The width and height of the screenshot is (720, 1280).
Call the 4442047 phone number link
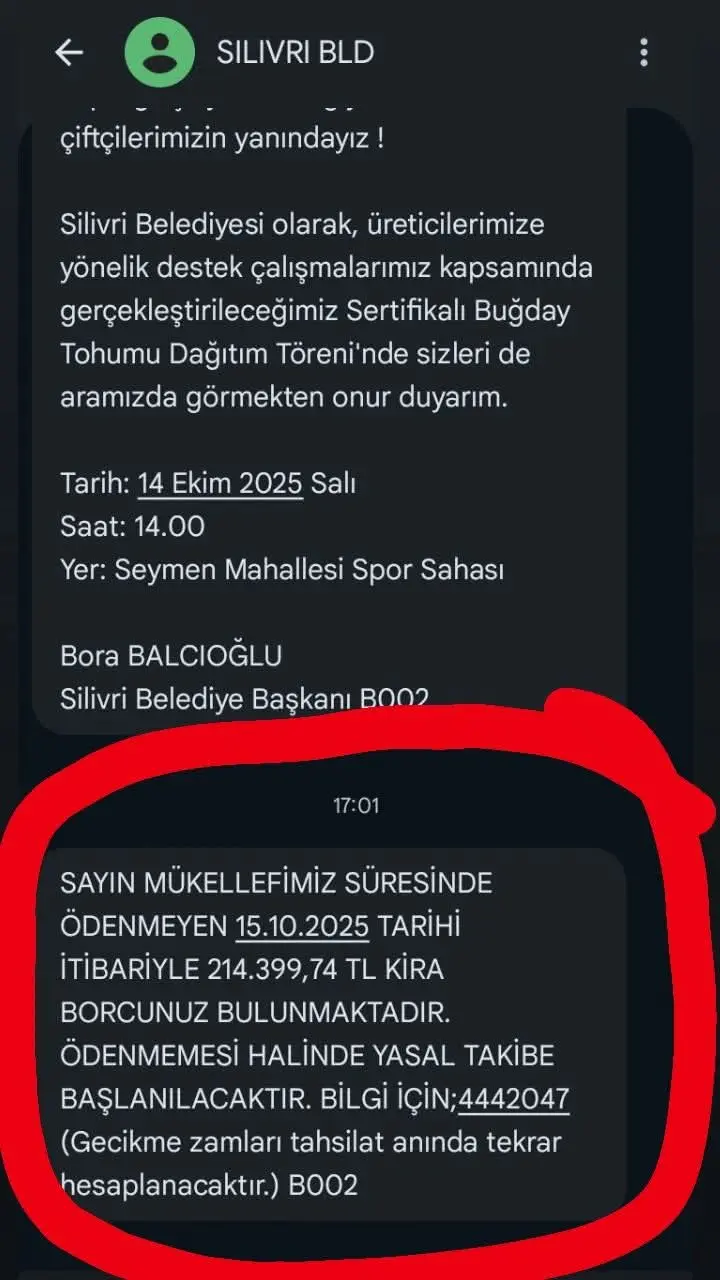pos(514,1099)
